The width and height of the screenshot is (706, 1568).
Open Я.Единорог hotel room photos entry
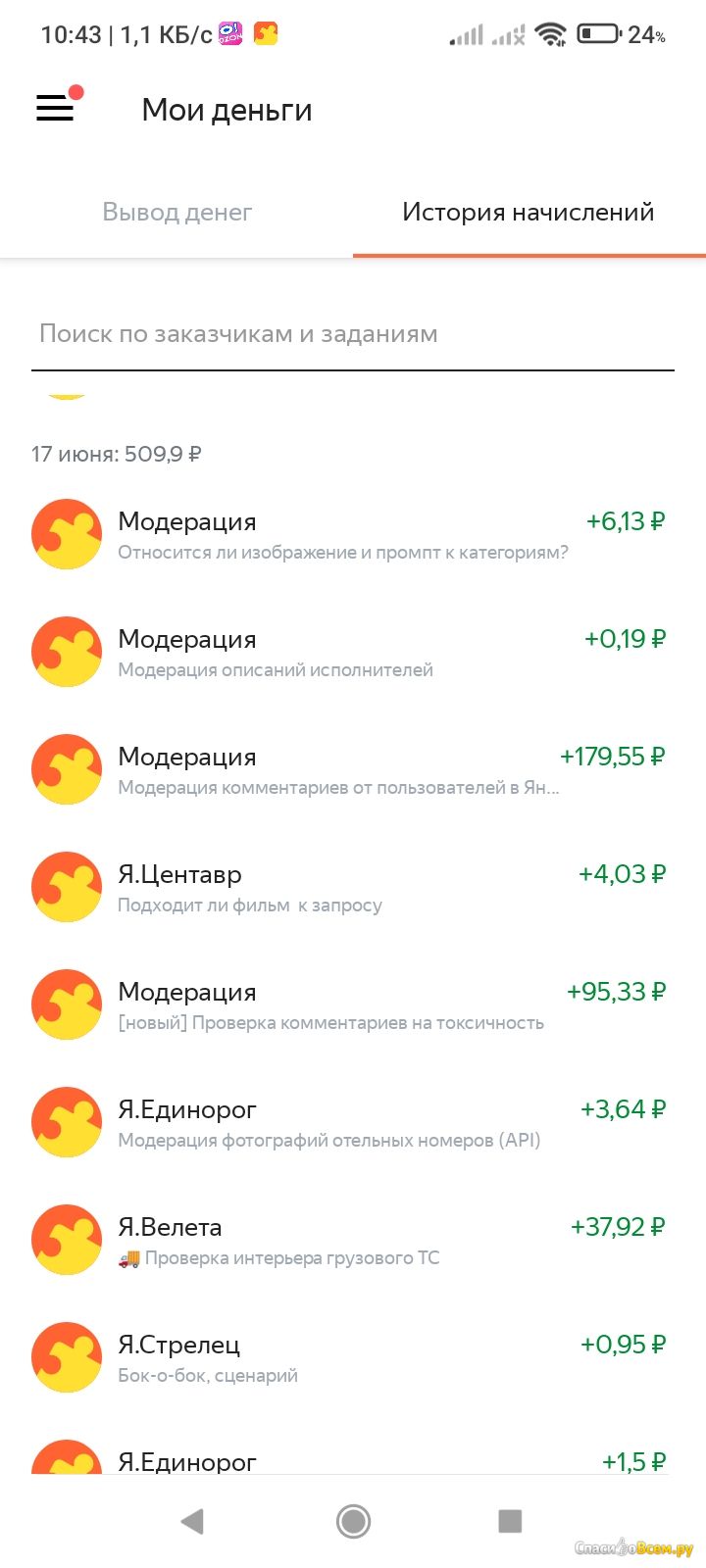pos(353,1123)
